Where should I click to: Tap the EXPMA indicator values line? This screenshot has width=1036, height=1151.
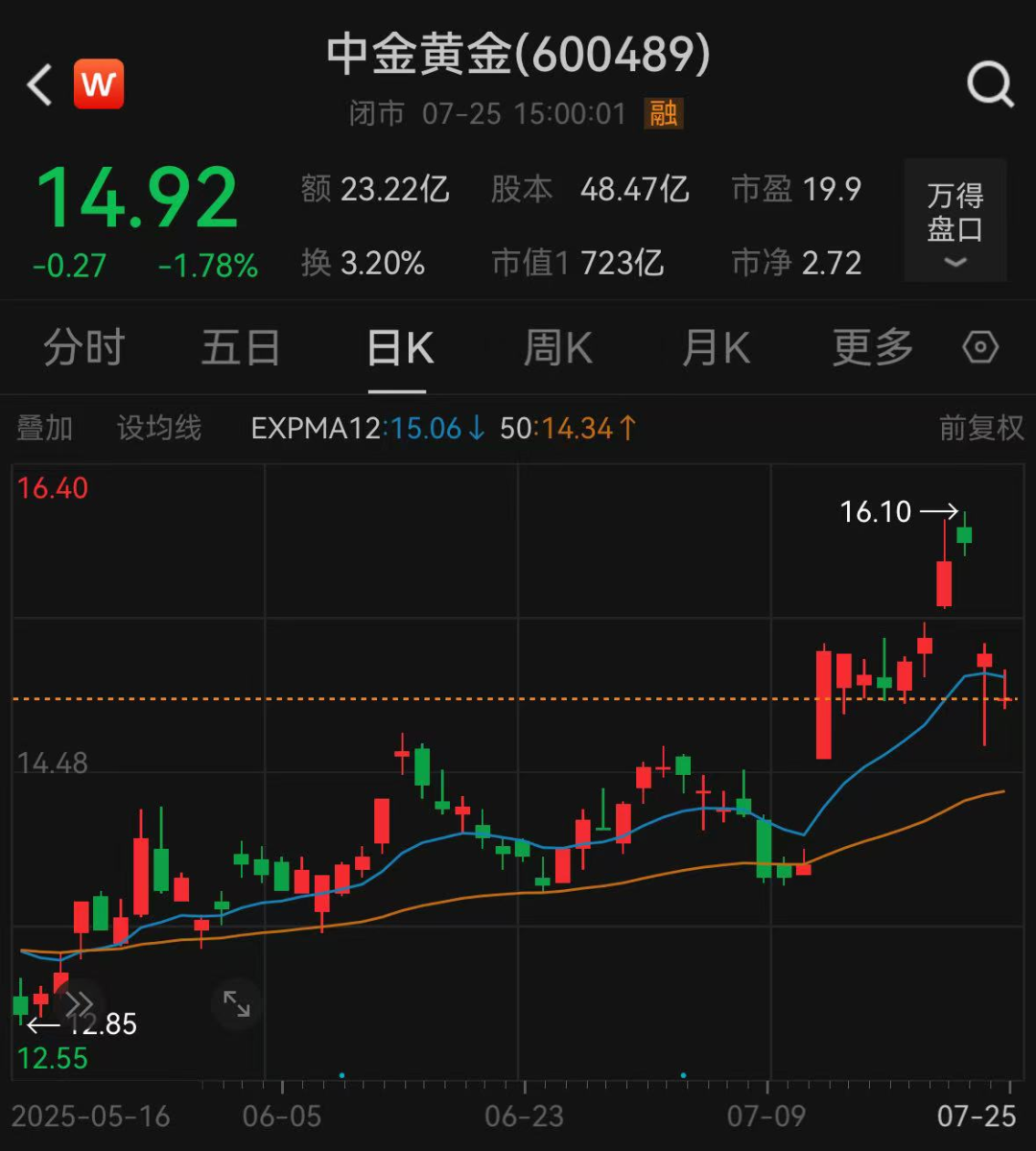click(x=443, y=428)
